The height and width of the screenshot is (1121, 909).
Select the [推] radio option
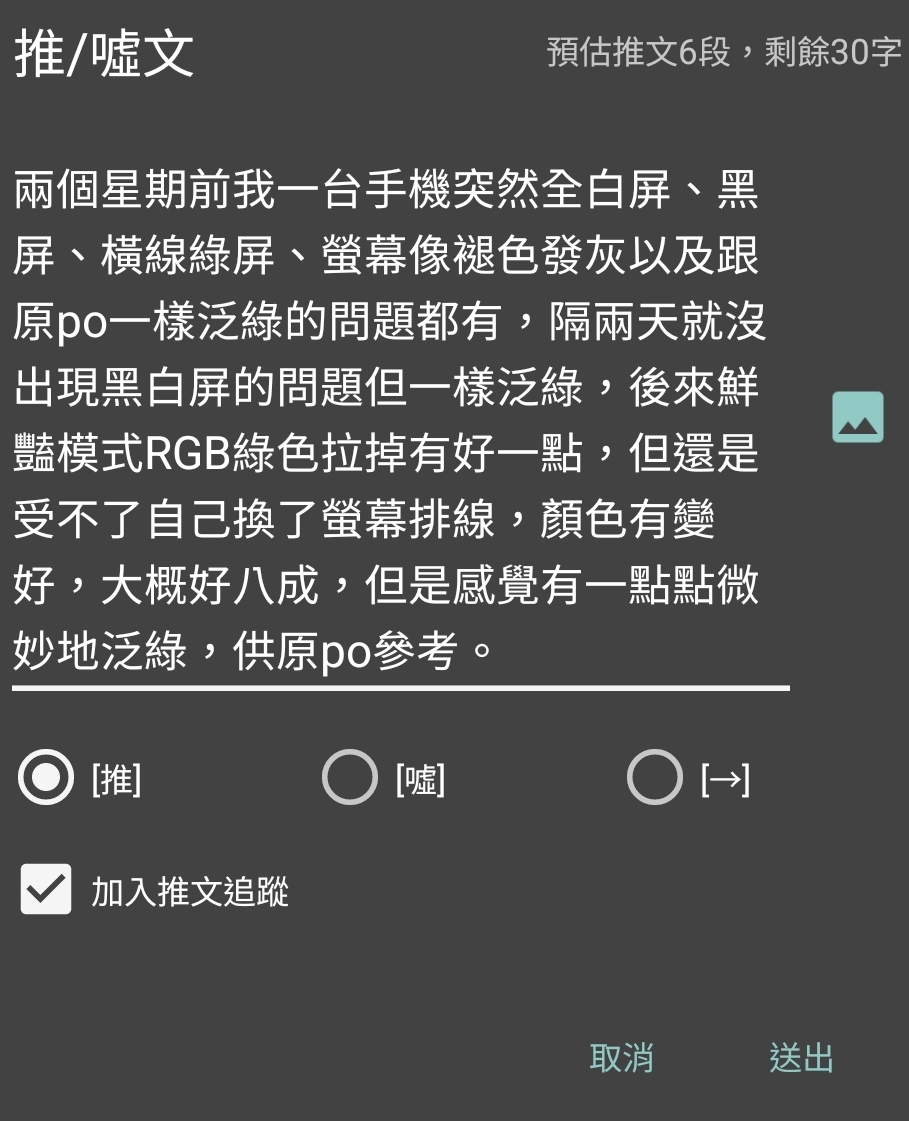click(46, 777)
